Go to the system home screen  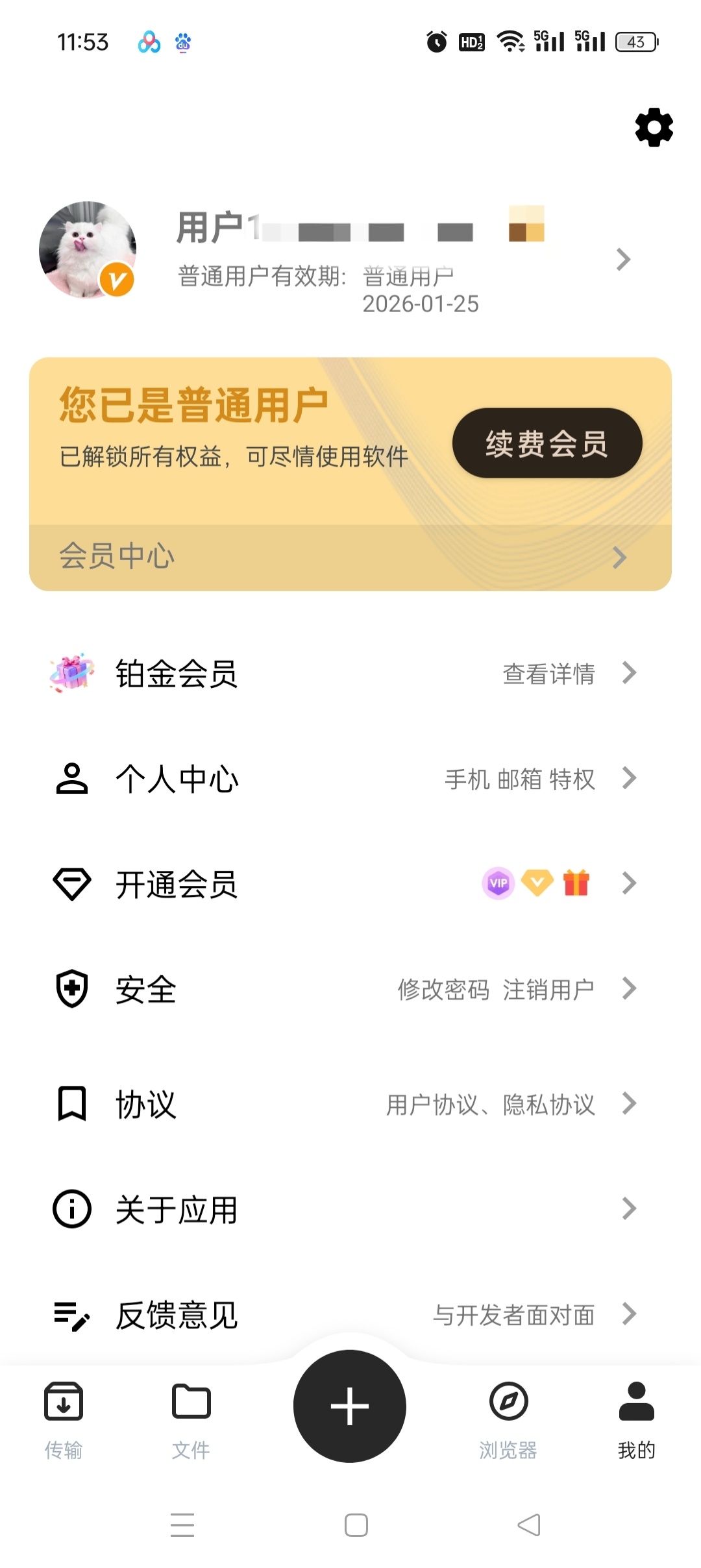(x=356, y=1525)
